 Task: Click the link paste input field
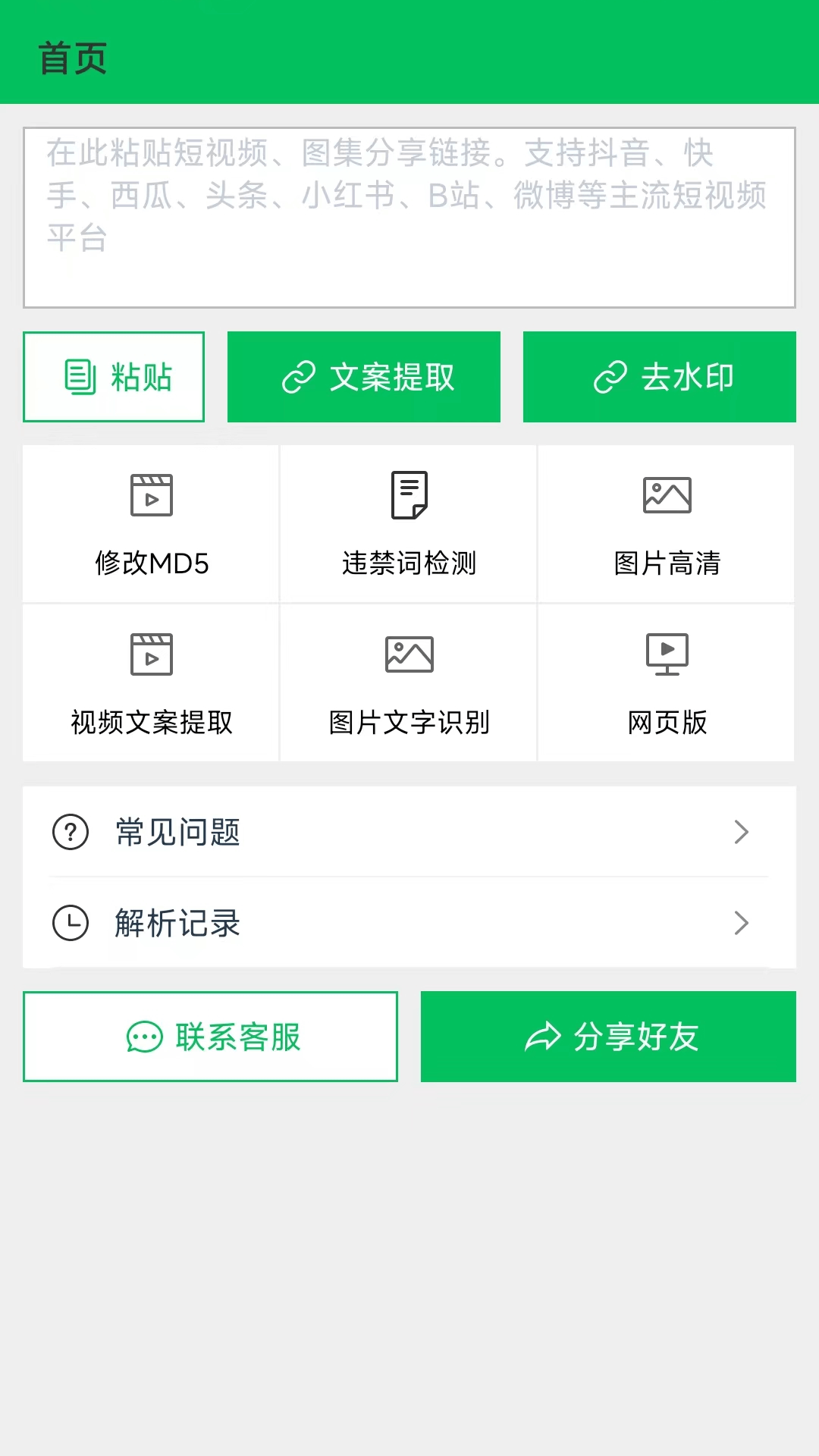pyautogui.click(x=409, y=216)
